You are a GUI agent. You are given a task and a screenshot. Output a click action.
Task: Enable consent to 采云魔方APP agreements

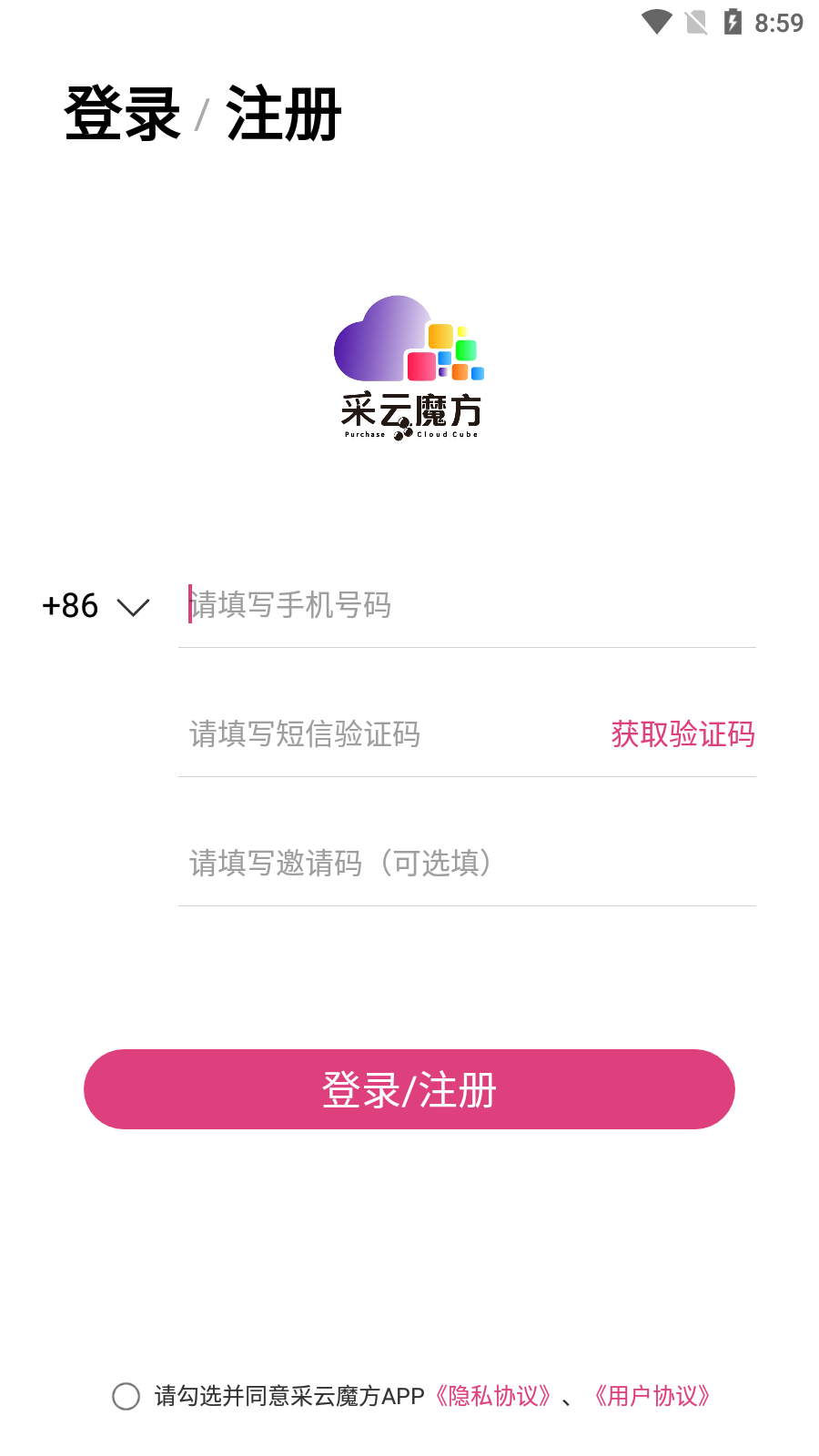(x=126, y=1397)
